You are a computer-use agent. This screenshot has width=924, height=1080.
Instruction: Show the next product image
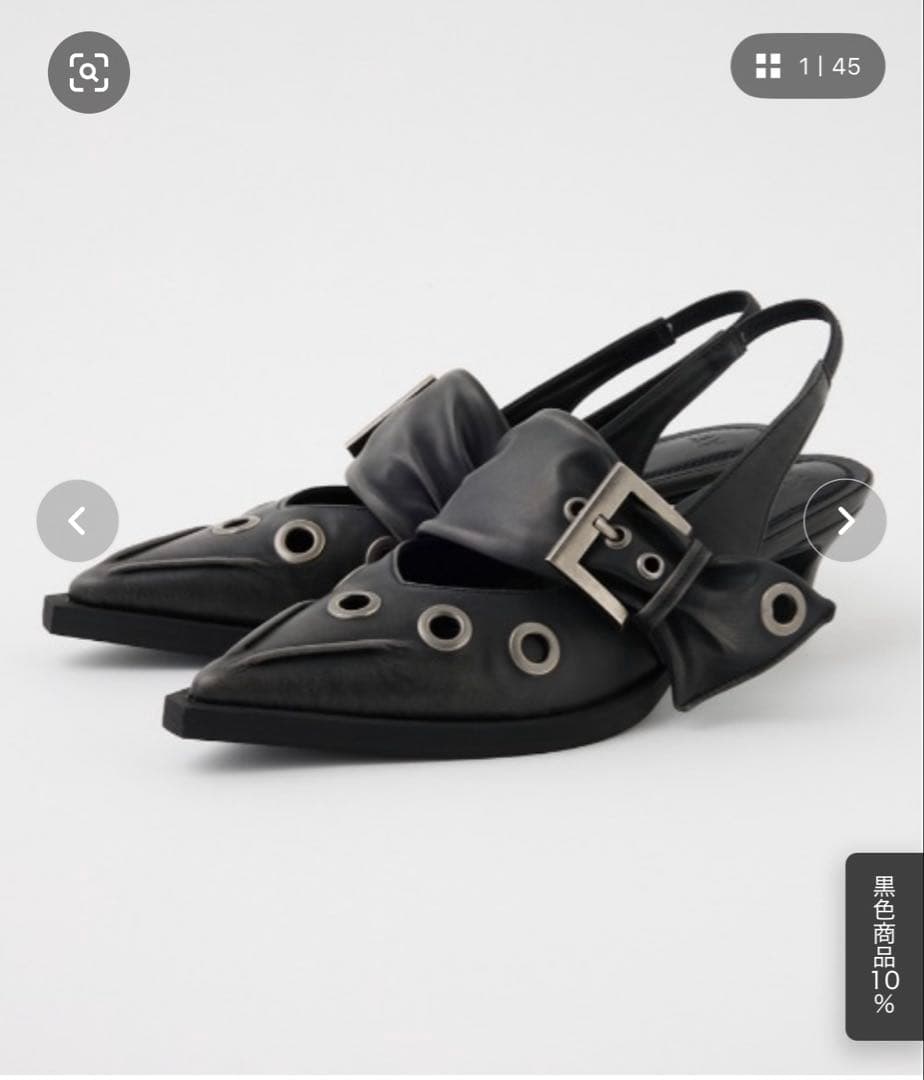(845, 520)
